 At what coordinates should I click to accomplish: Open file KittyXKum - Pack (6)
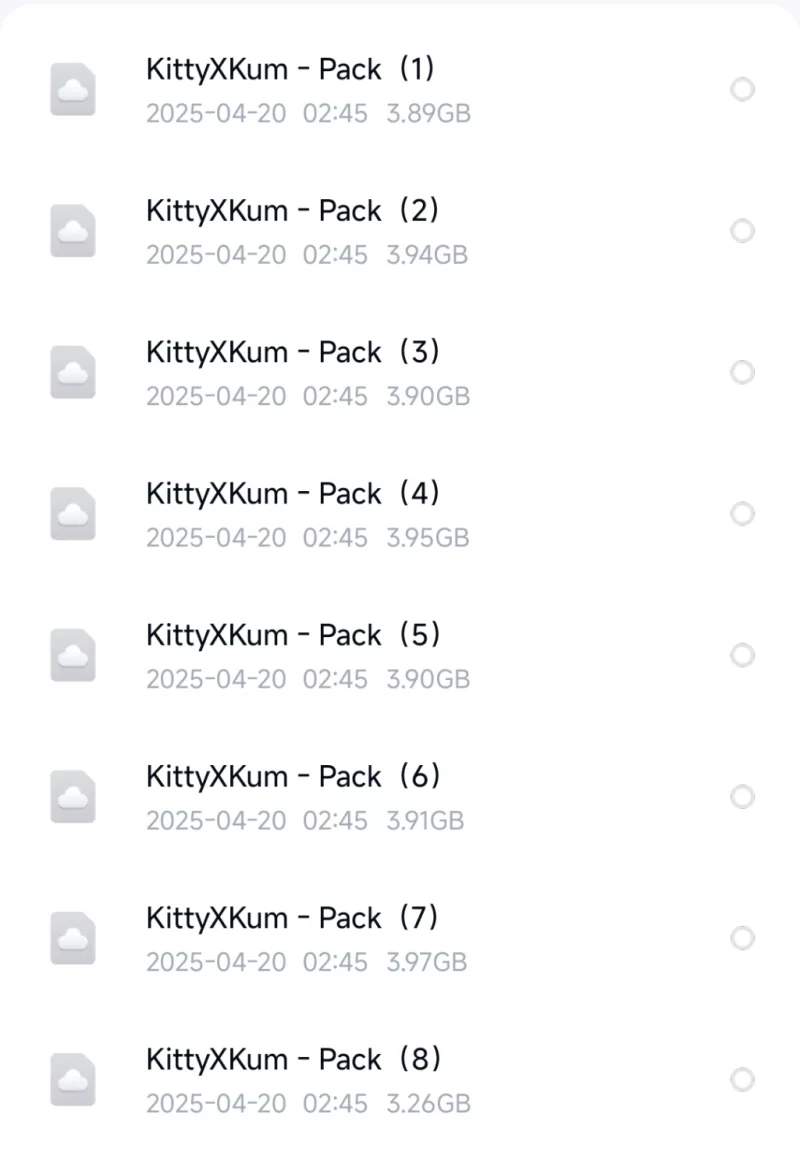(x=292, y=777)
